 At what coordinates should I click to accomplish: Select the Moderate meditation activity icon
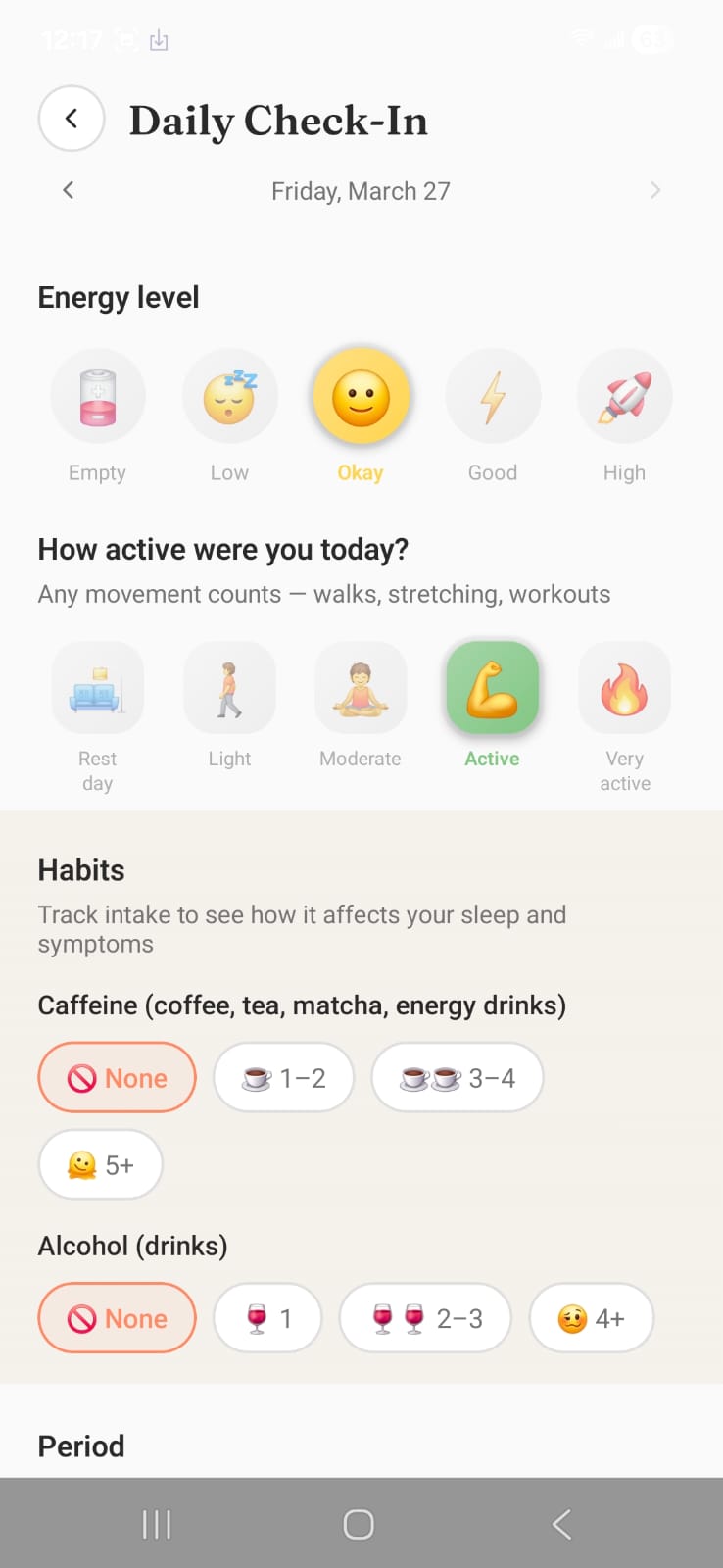(361, 687)
